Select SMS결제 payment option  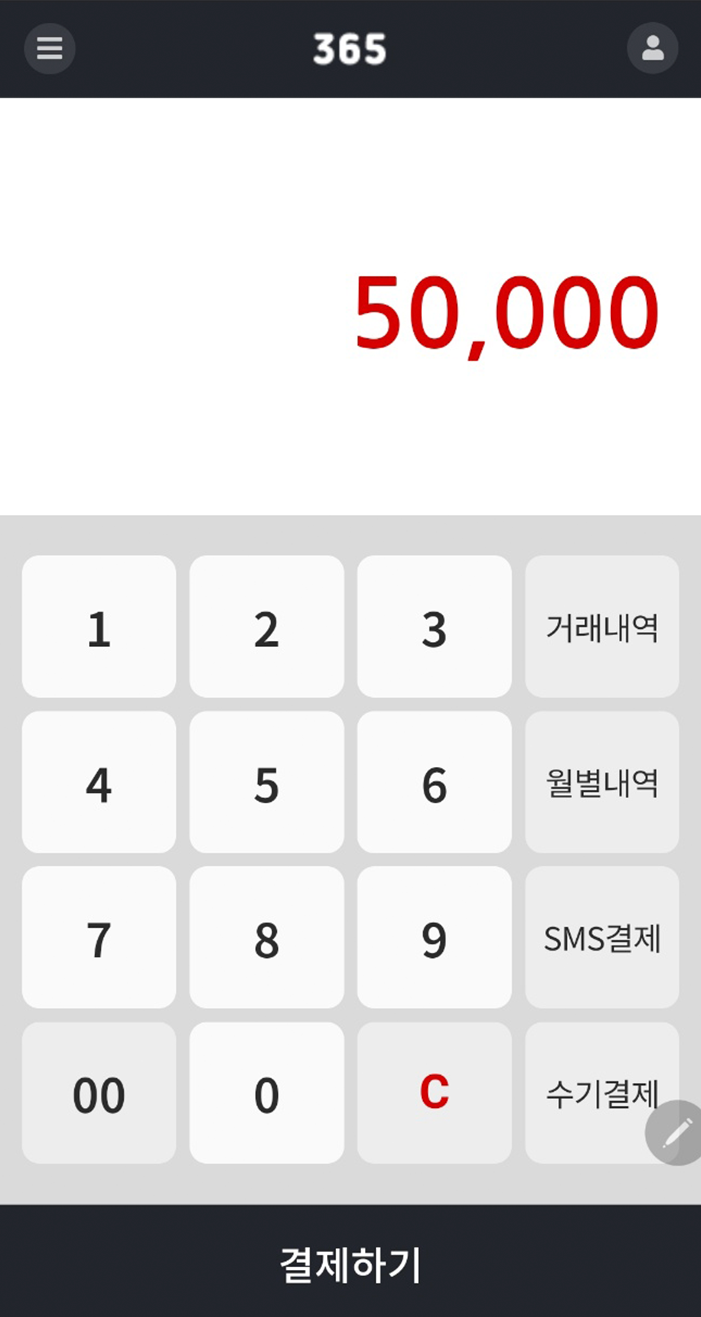click(602, 937)
